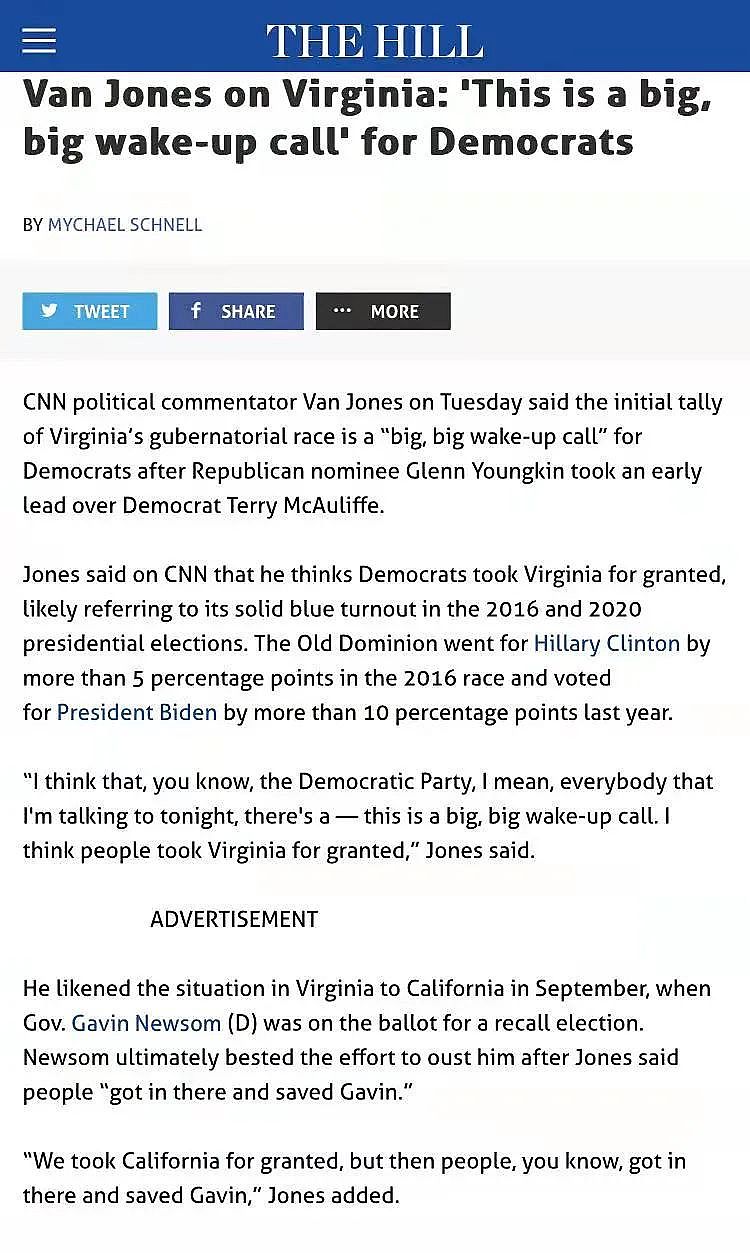This screenshot has height=1253, width=750.
Task: Open author Mychael Schnell's page
Action: point(125,224)
